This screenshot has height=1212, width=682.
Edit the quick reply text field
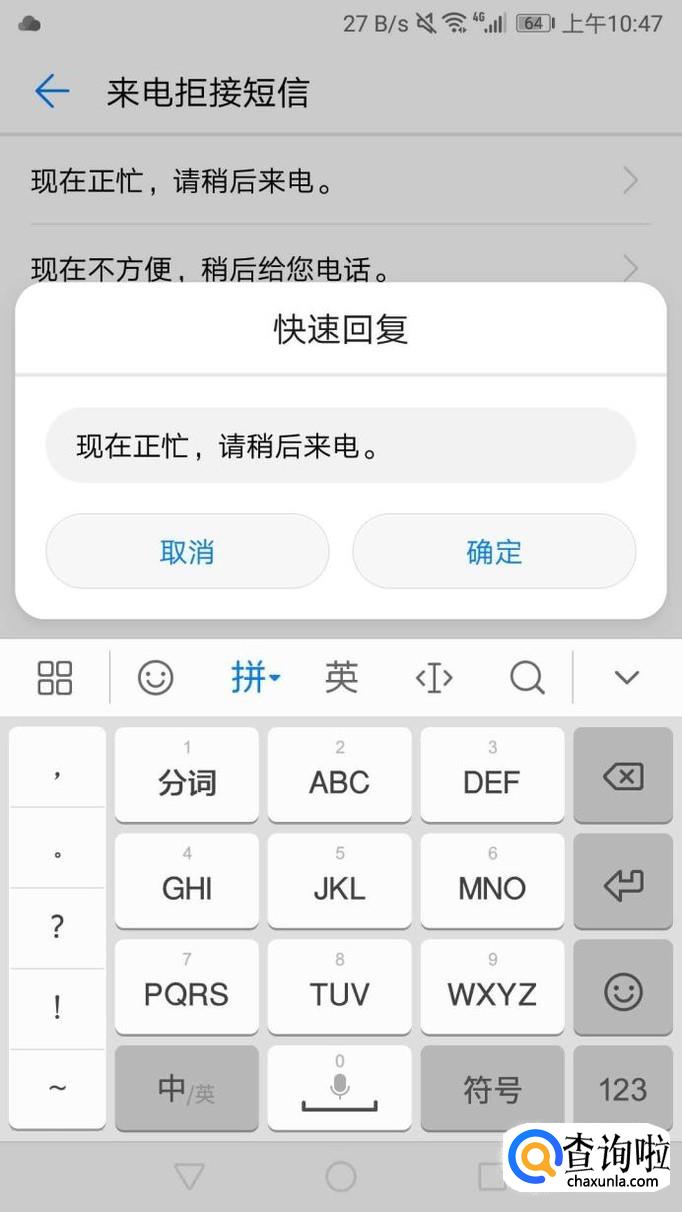[x=341, y=446]
